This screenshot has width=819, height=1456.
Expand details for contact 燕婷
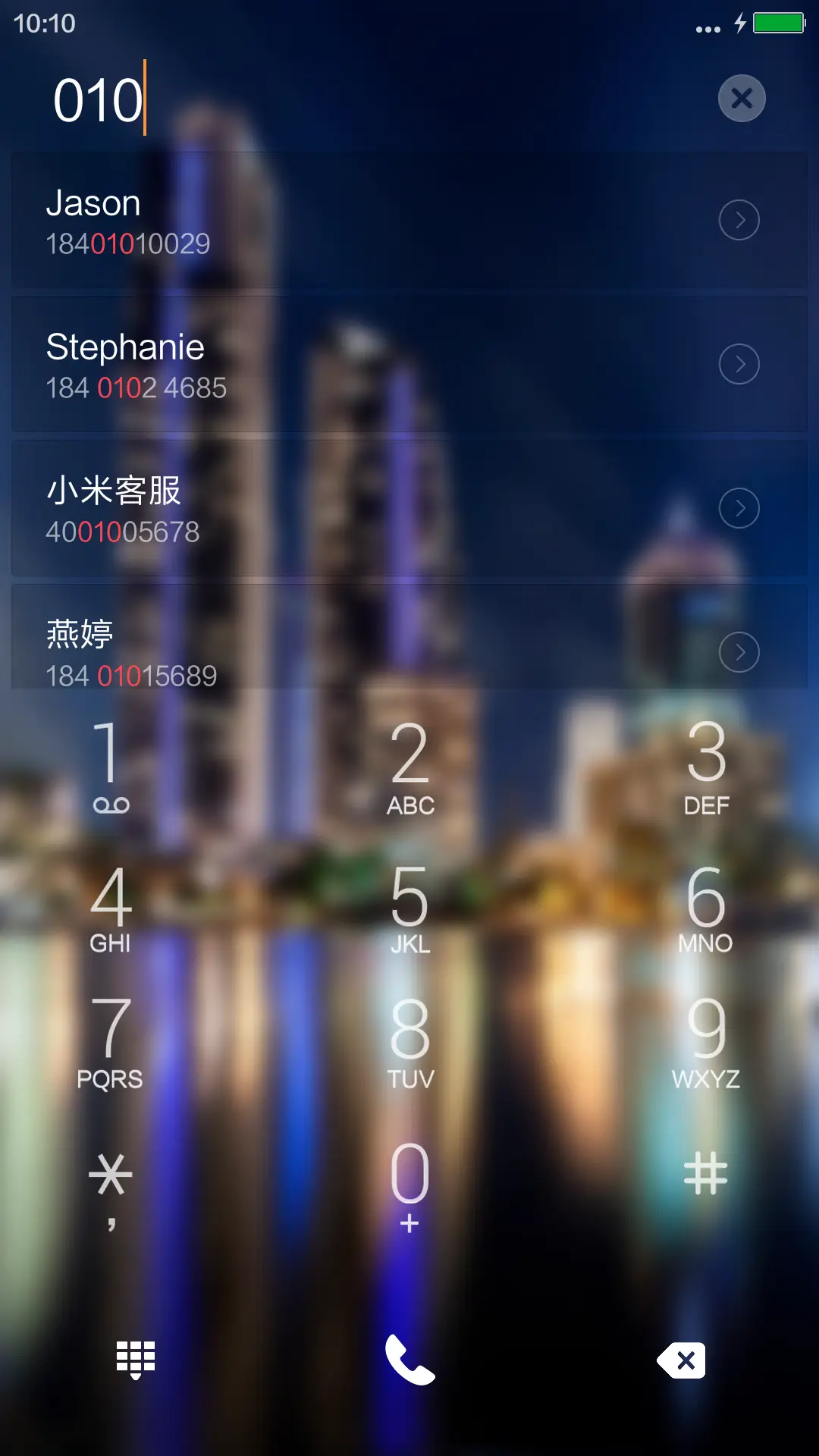pyautogui.click(x=739, y=651)
